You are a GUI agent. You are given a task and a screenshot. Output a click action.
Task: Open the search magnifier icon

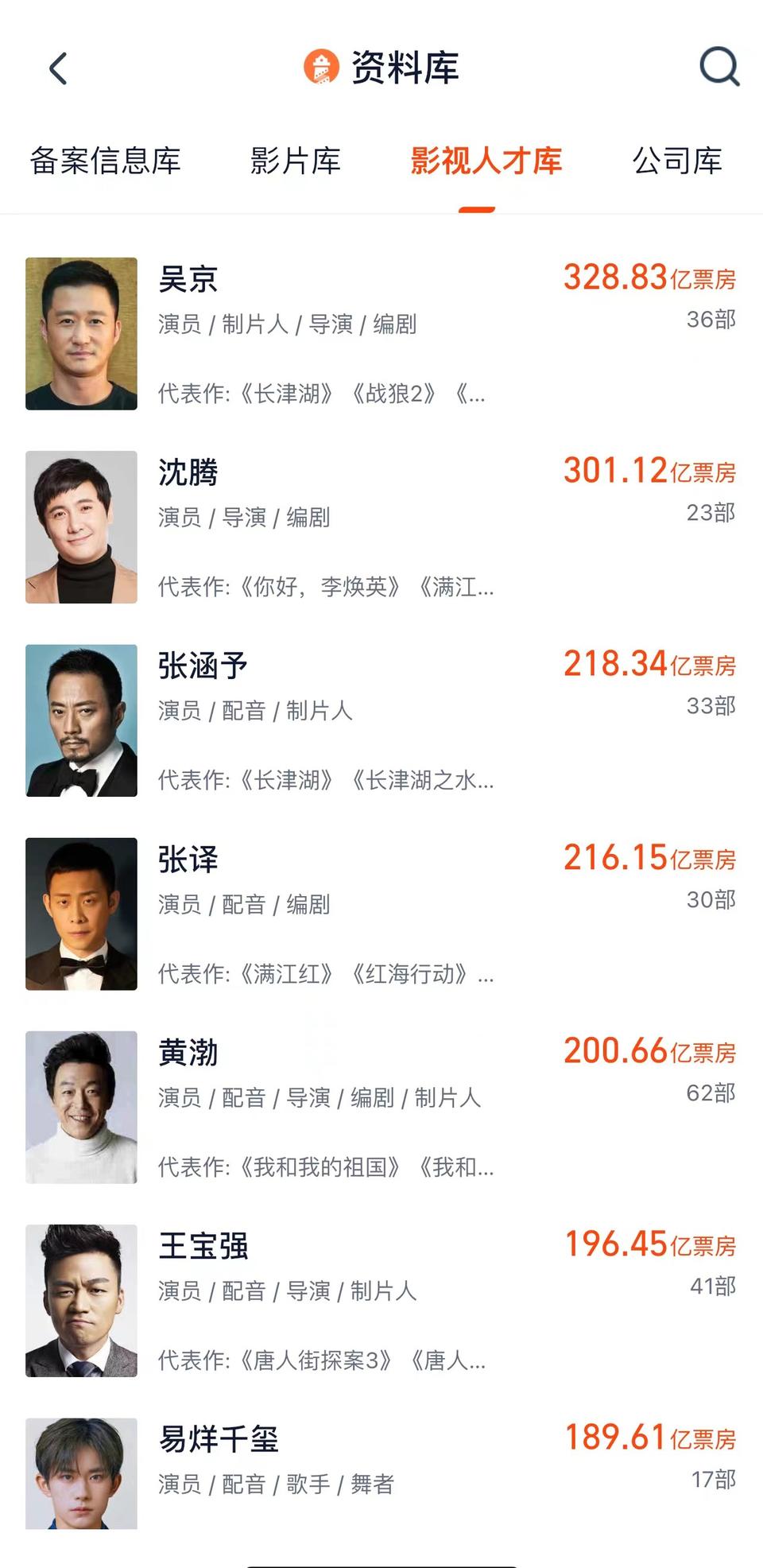click(x=719, y=67)
